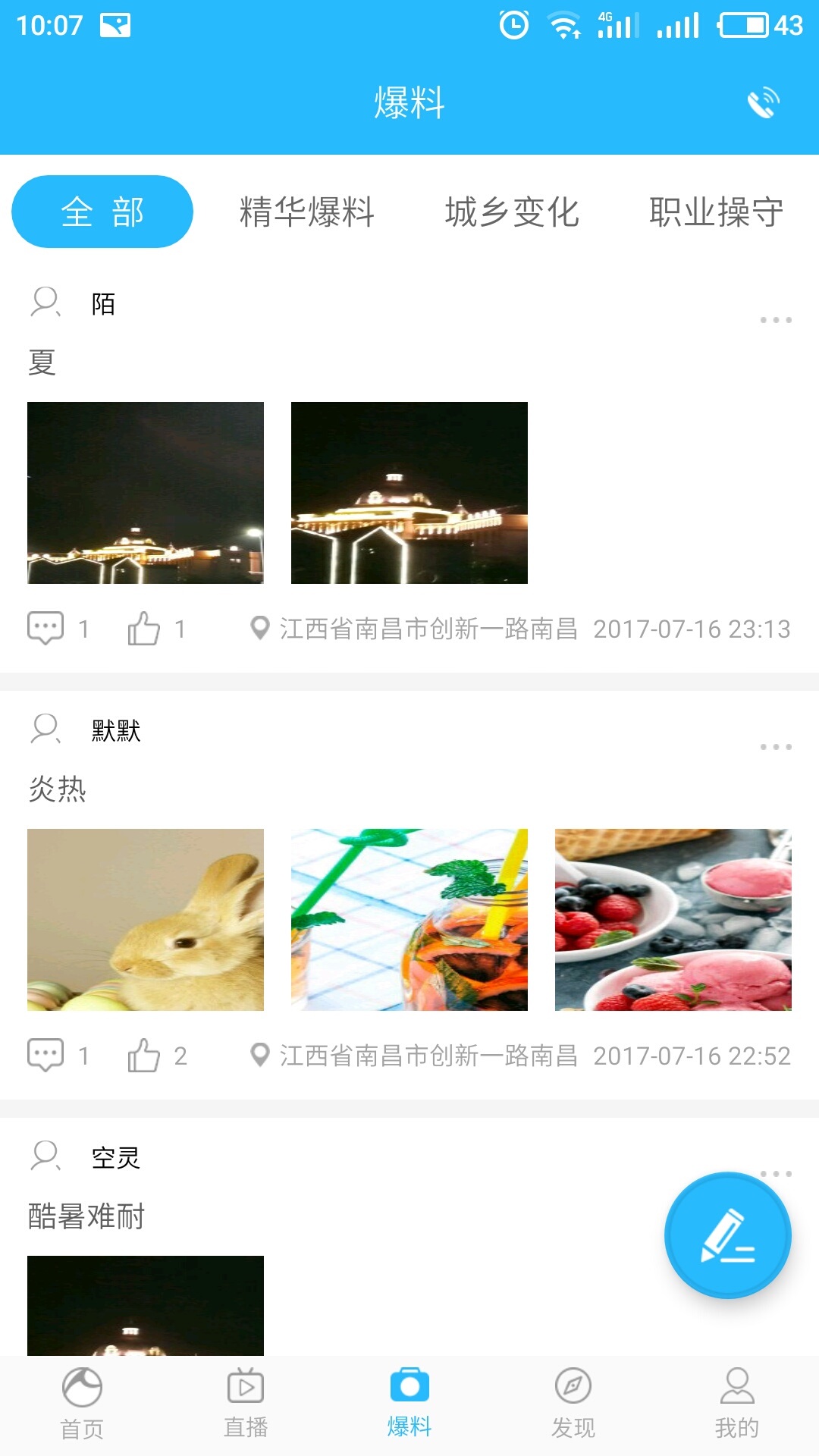Like the post by 陌
Viewport: 819px width, 1456px height.
144,629
